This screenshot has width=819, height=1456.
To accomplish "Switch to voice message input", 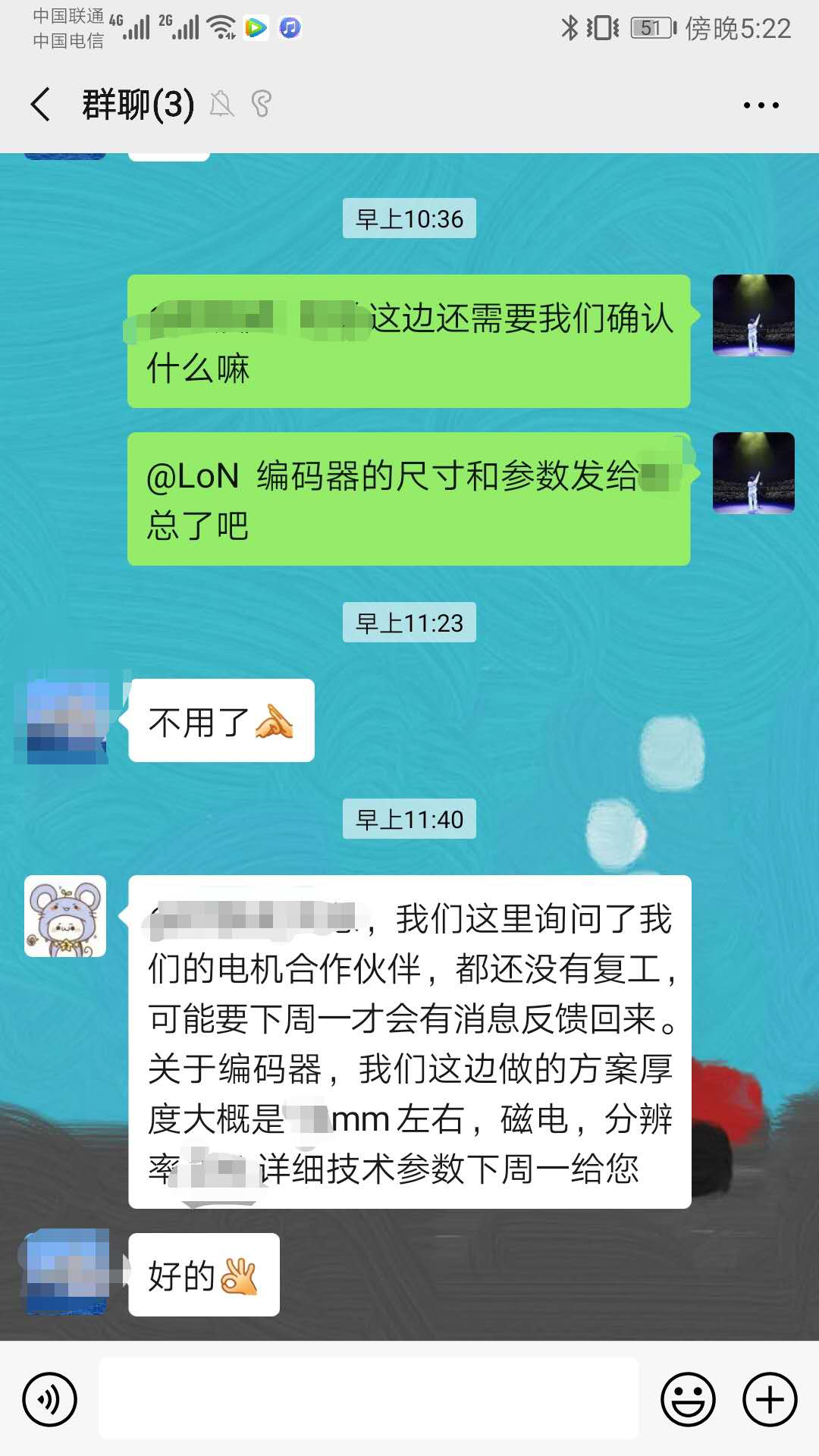I will pyautogui.click(x=50, y=1399).
